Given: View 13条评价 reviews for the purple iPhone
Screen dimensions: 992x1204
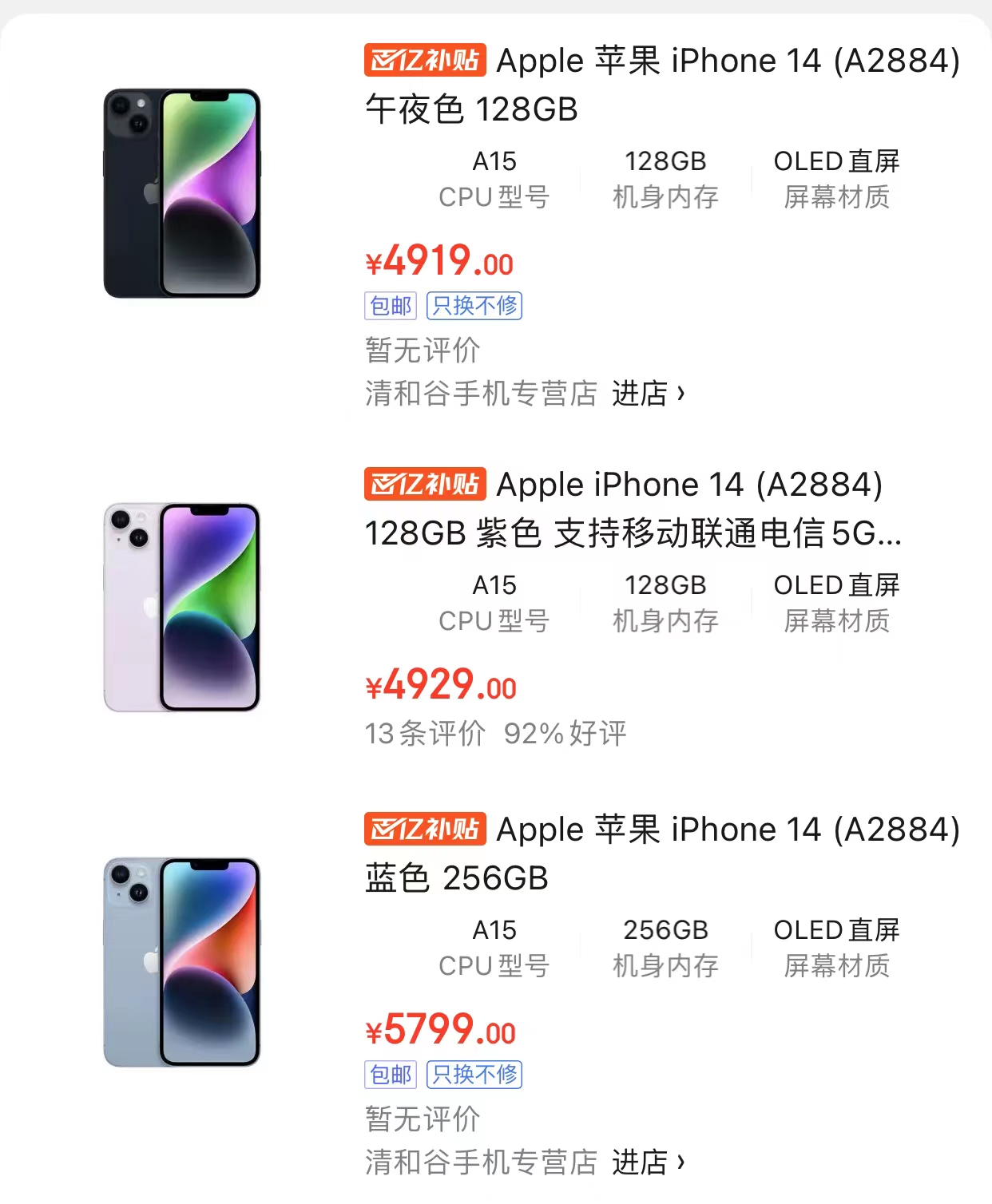Looking at the screenshot, I should tap(425, 734).
